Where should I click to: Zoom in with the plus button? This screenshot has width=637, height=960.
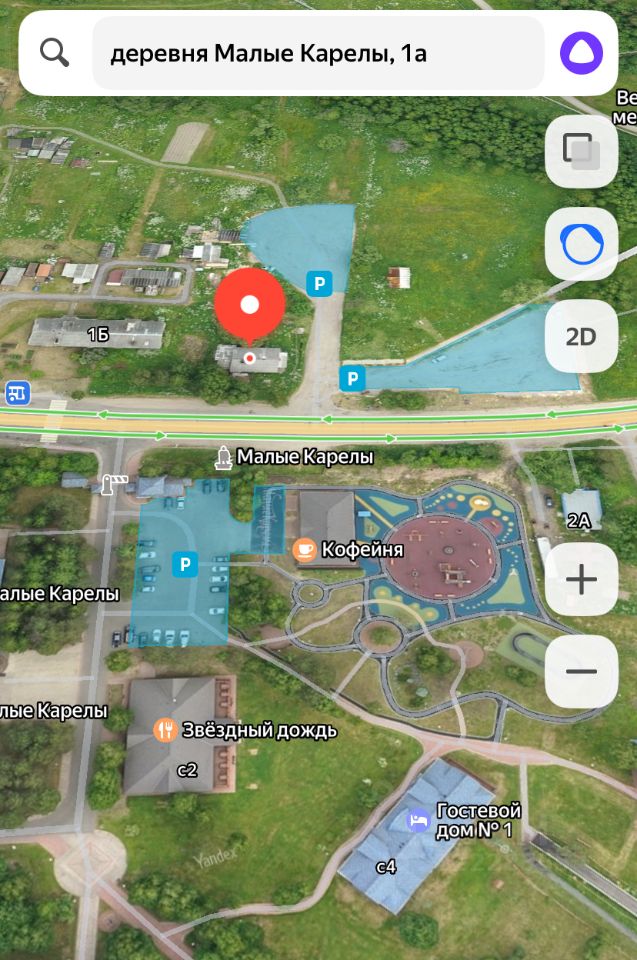click(581, 579)
